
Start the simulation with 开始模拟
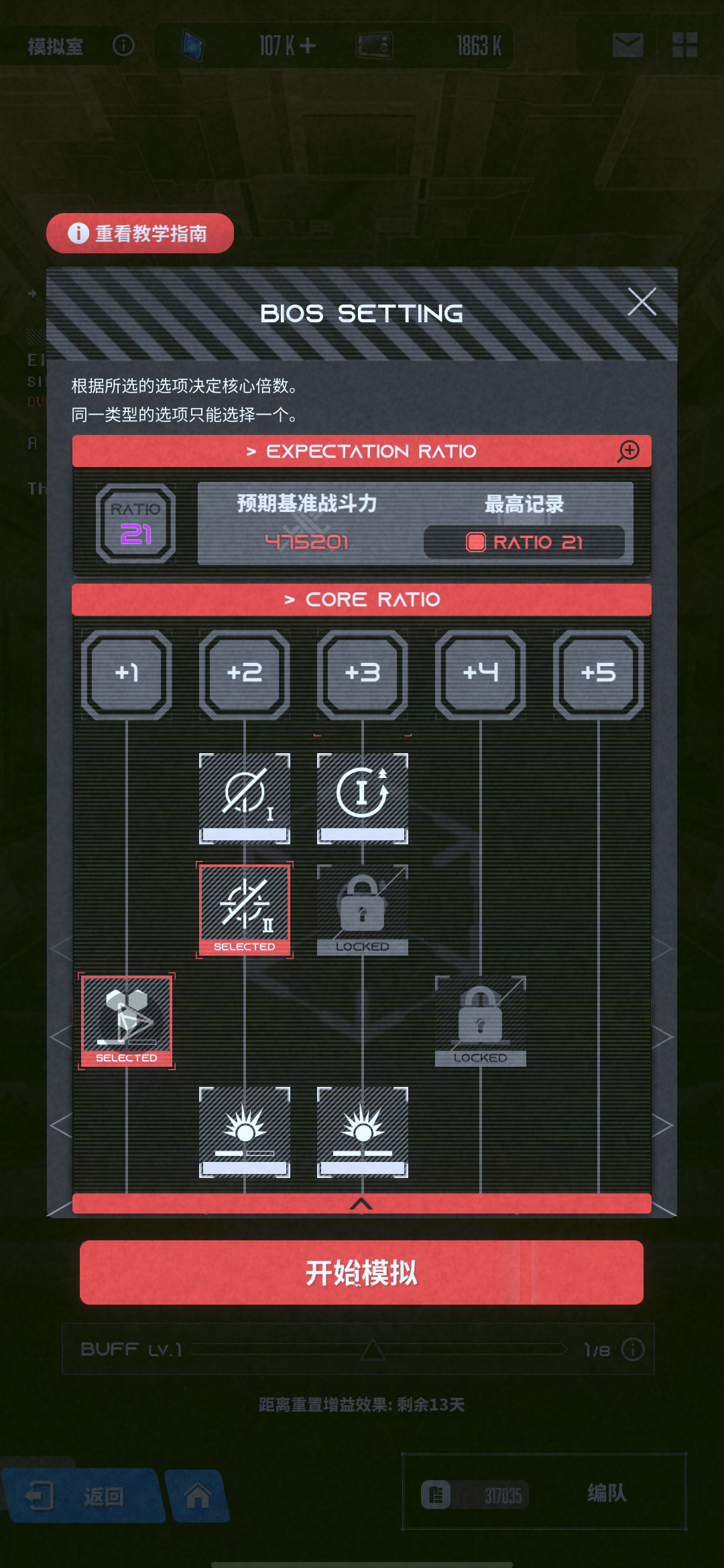click(x=361, y=1272)
